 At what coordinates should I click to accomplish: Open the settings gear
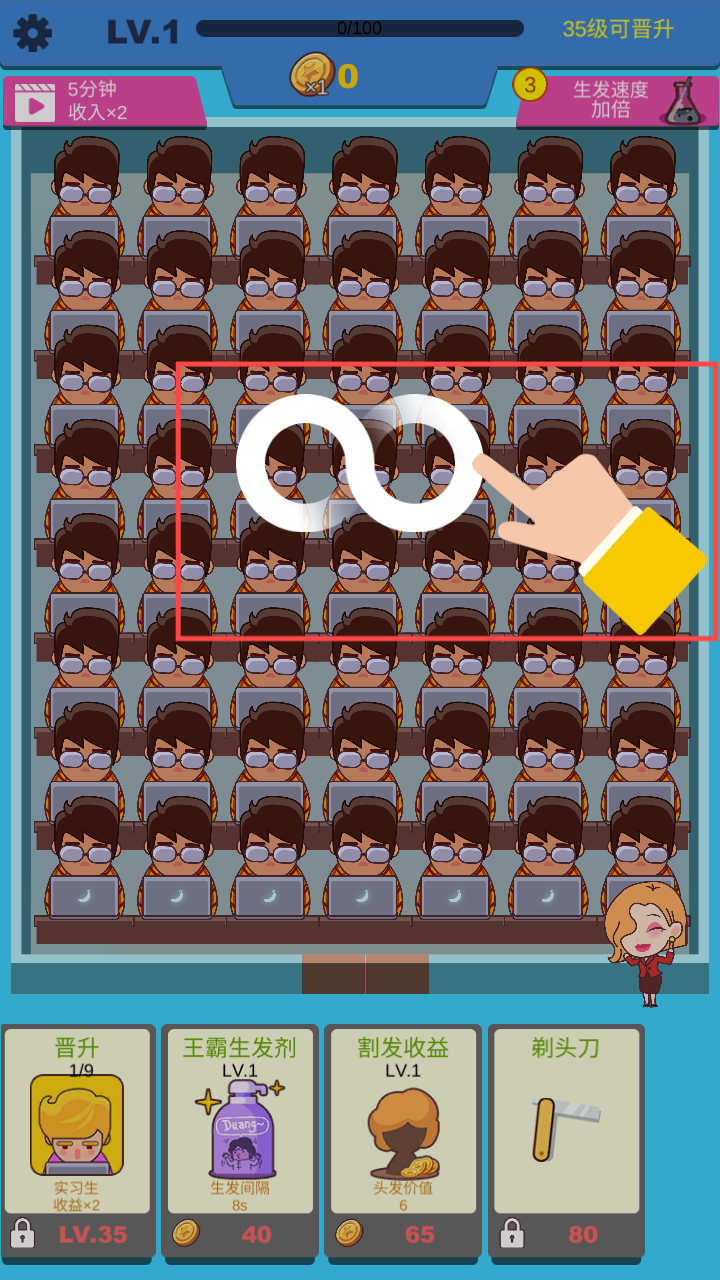[x=32, y=33]
